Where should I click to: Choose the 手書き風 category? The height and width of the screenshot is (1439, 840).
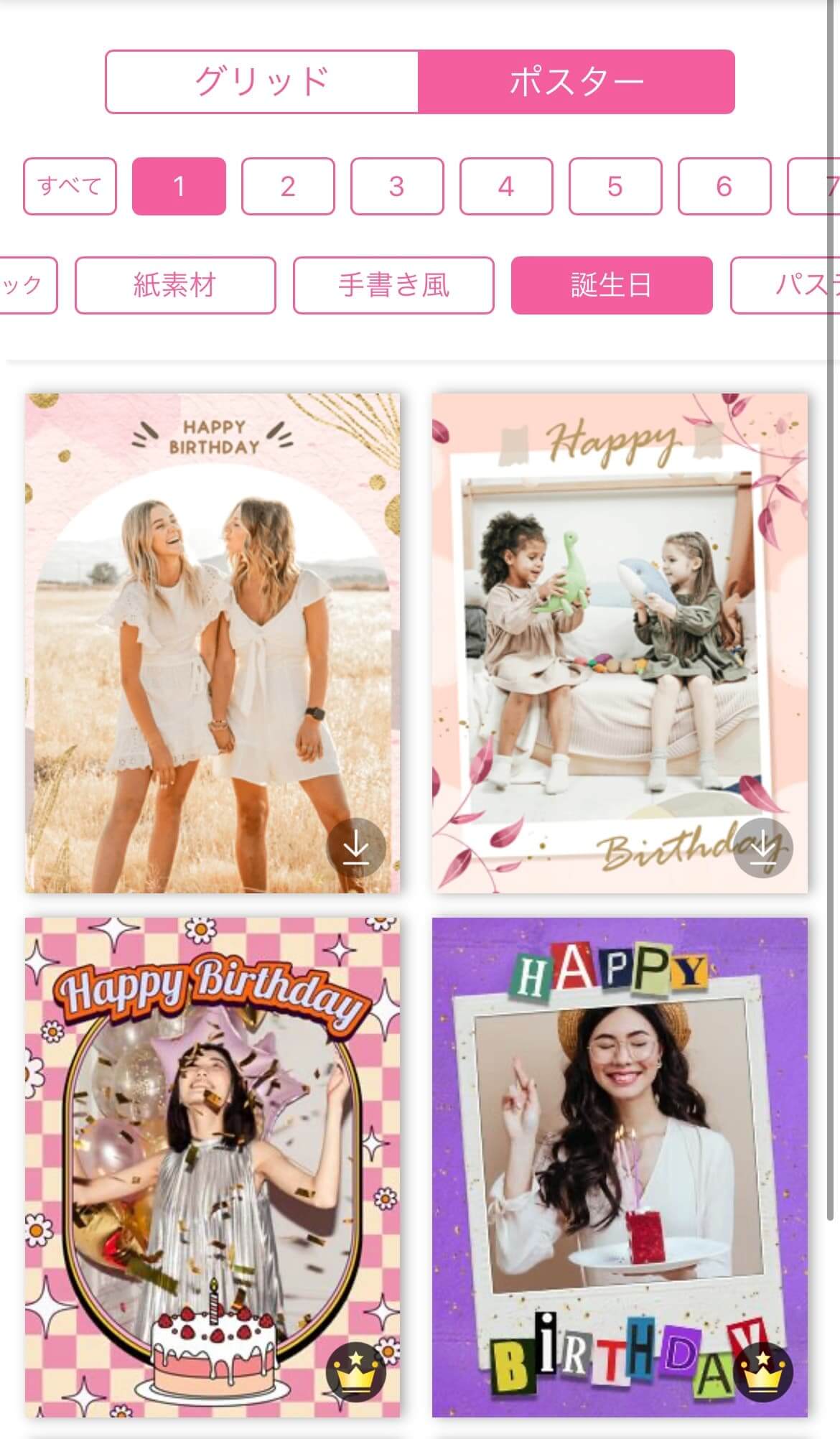[393, 286]
